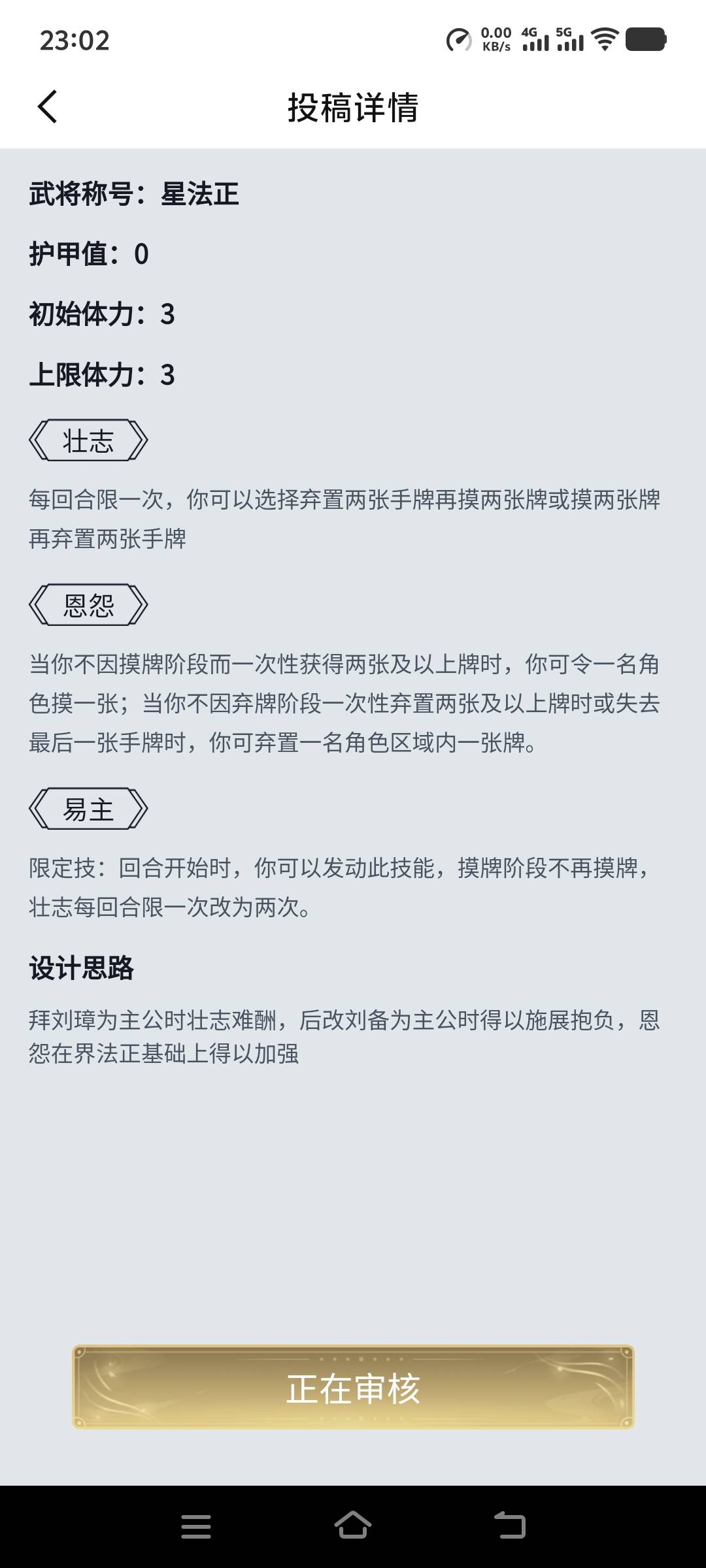
Task: Open the system recent apps menu
Action: pyautogui.click(x=196, y=1526)
